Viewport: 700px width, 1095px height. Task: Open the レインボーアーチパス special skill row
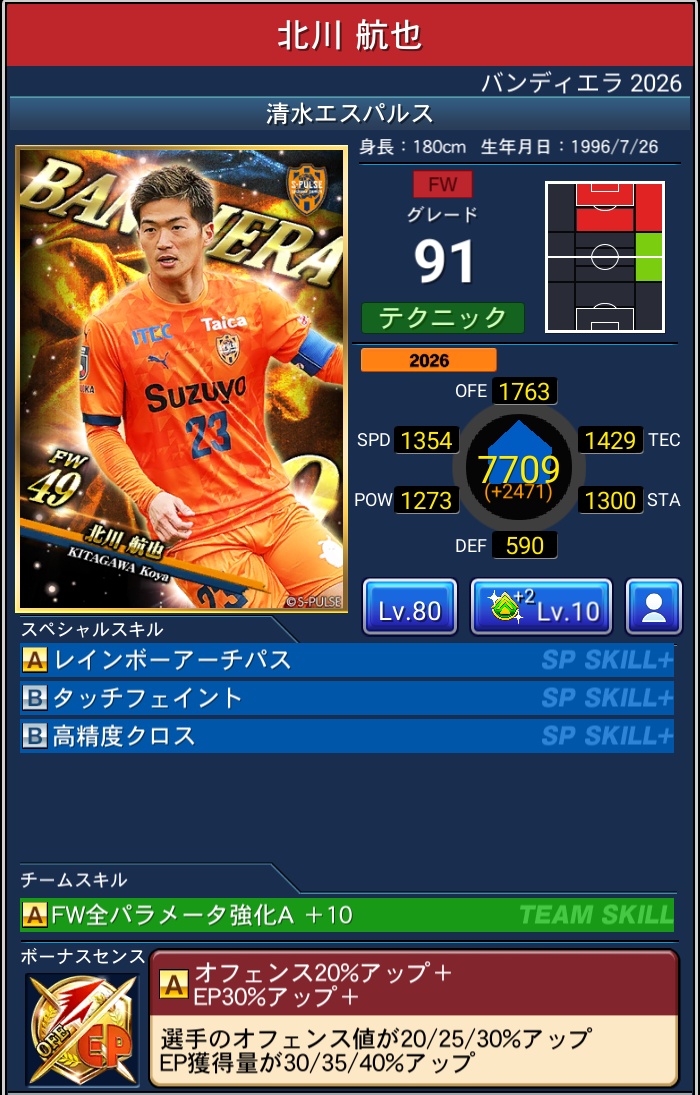pyautogui.click(x=347, y=660)
